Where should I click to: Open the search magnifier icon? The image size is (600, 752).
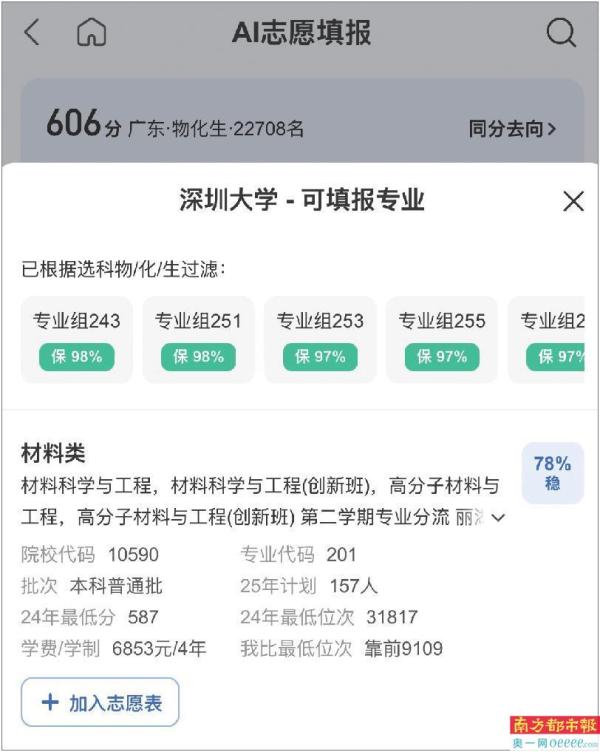(561, 33)
